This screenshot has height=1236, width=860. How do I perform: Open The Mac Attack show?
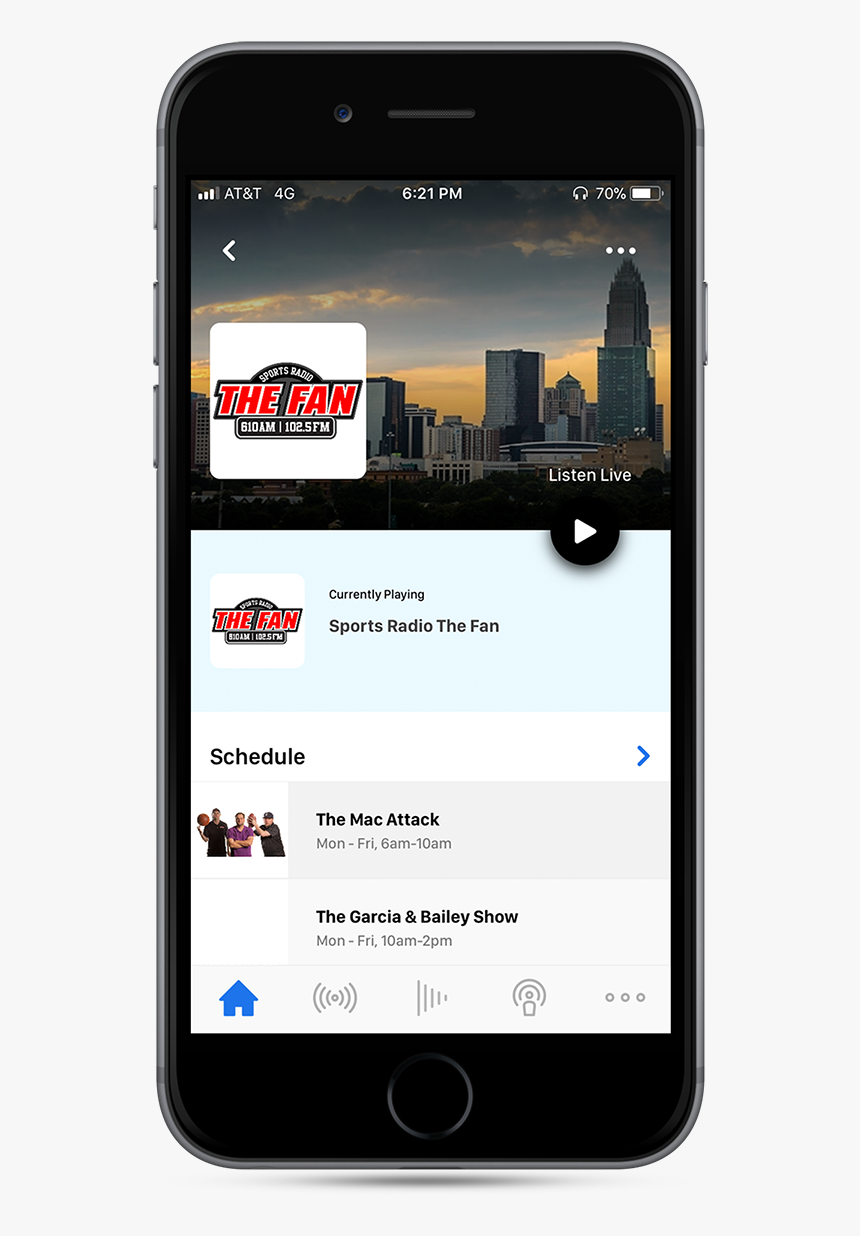(430, 830)
